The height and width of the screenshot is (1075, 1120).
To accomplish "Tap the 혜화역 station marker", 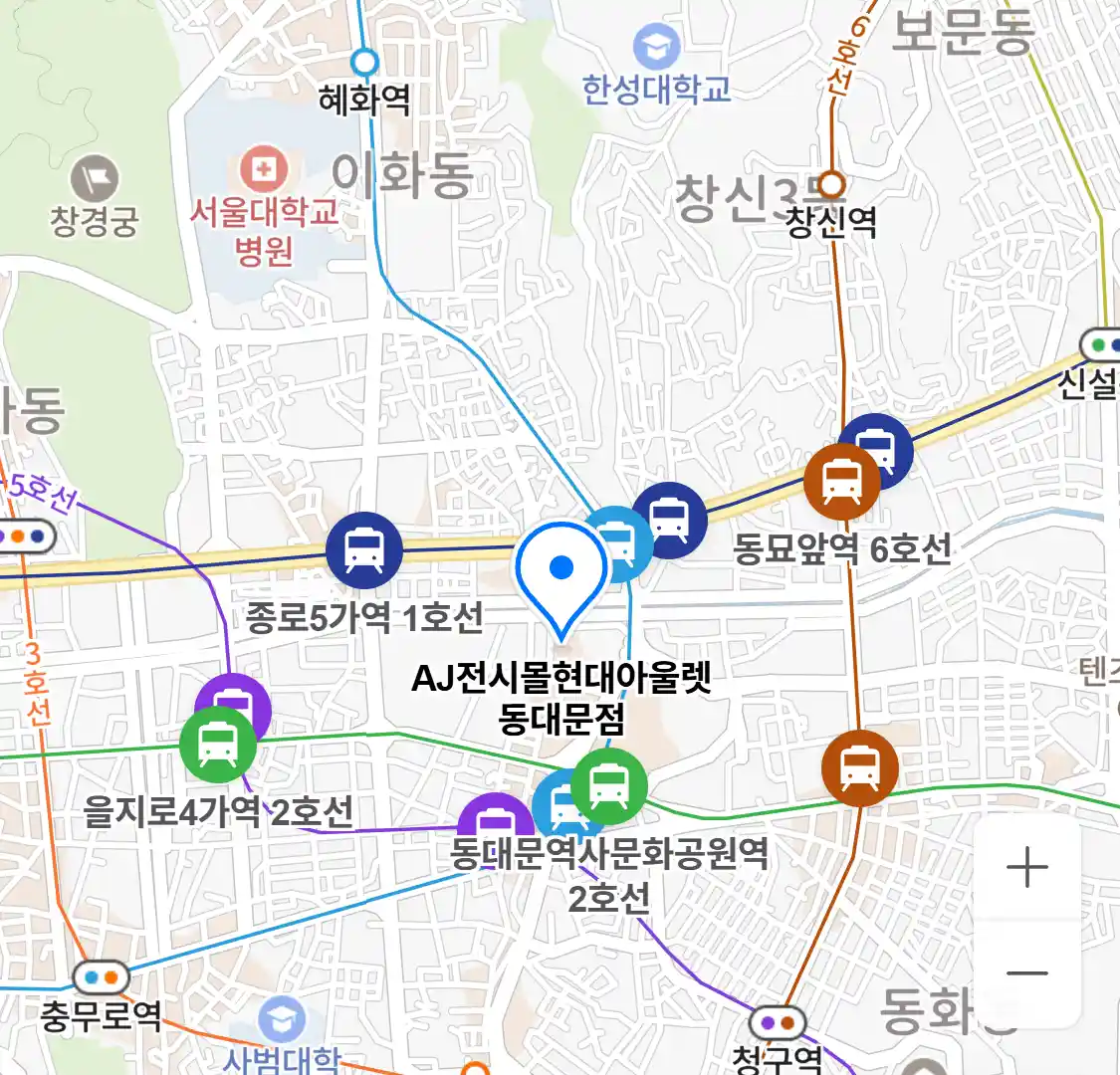I will click(365, 63).
